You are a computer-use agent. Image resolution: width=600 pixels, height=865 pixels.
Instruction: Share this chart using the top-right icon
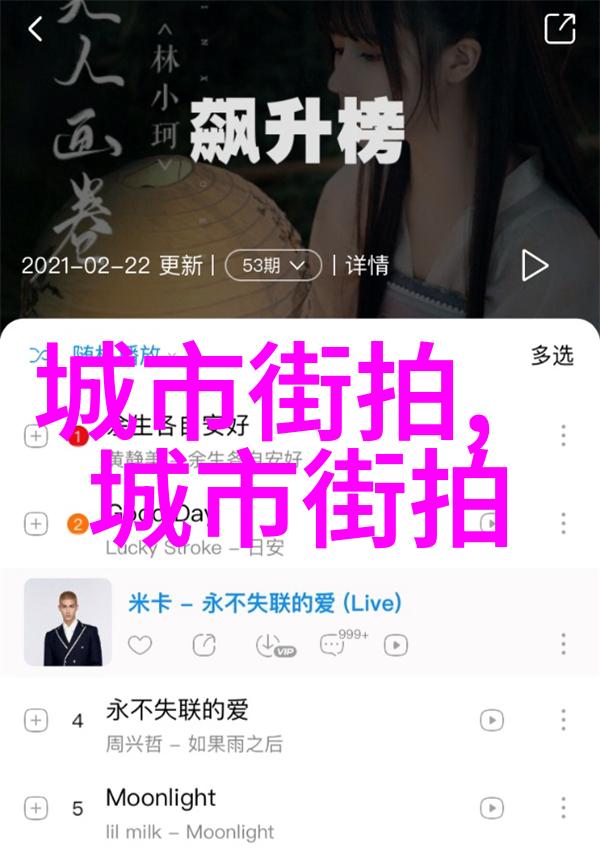(560, 29)
